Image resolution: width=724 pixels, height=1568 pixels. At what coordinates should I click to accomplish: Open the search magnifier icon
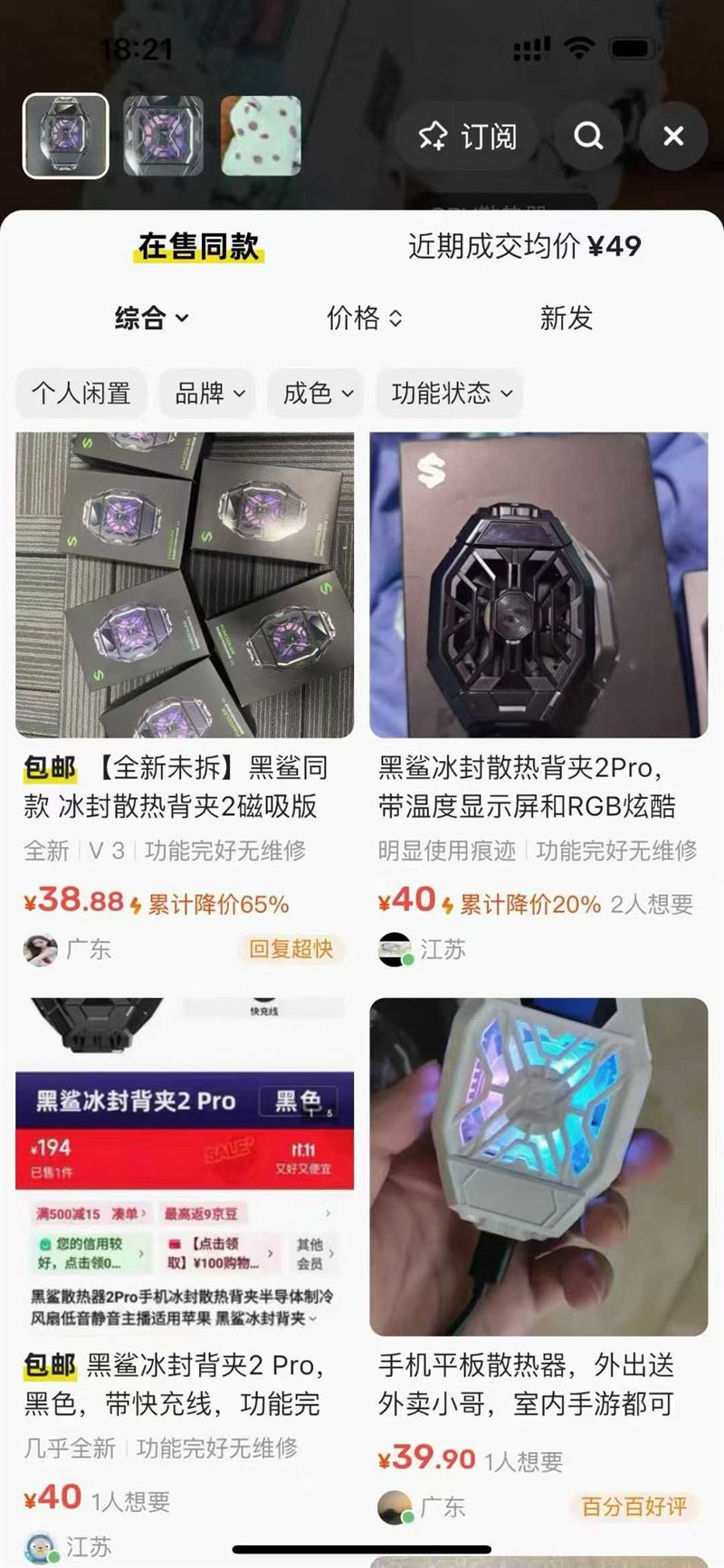588,137
